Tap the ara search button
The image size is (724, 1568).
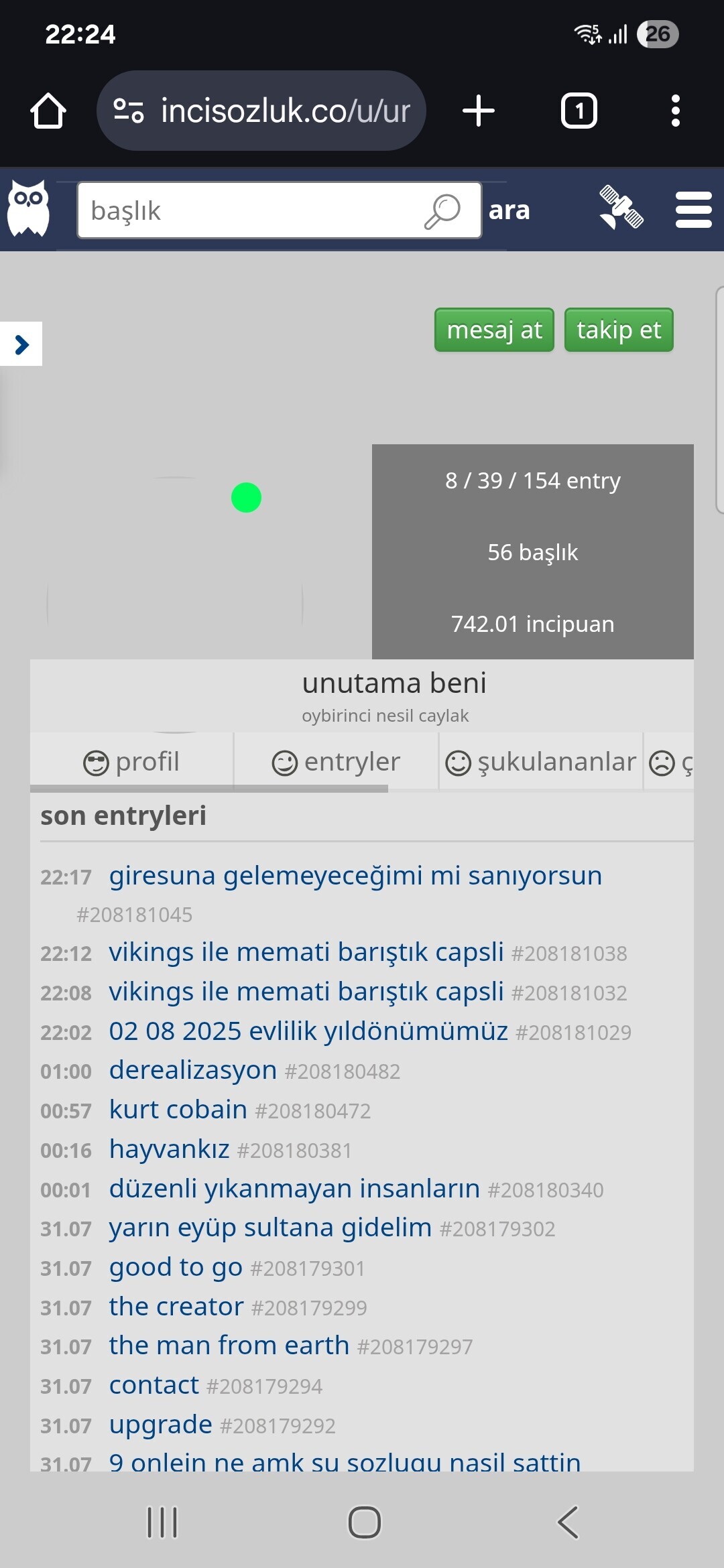pos(509,210)
